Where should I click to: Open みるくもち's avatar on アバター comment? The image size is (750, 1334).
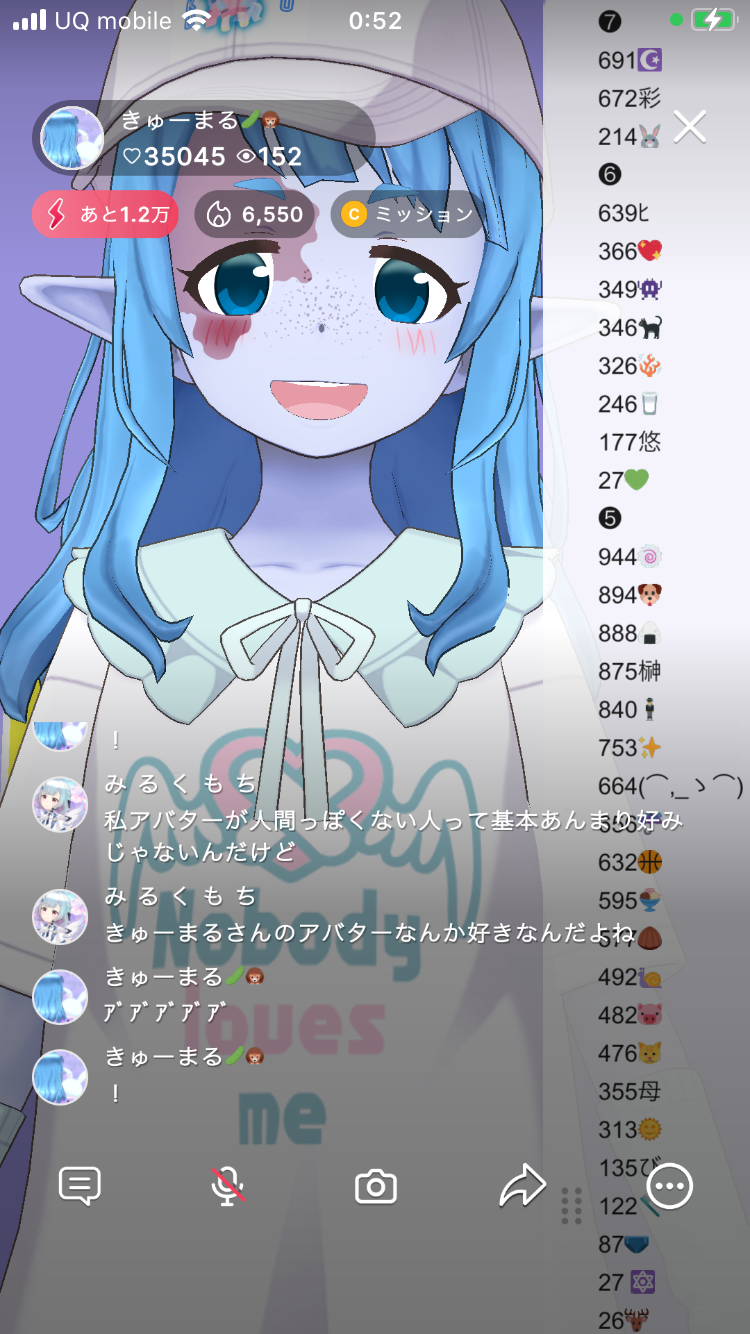[60, 804]
